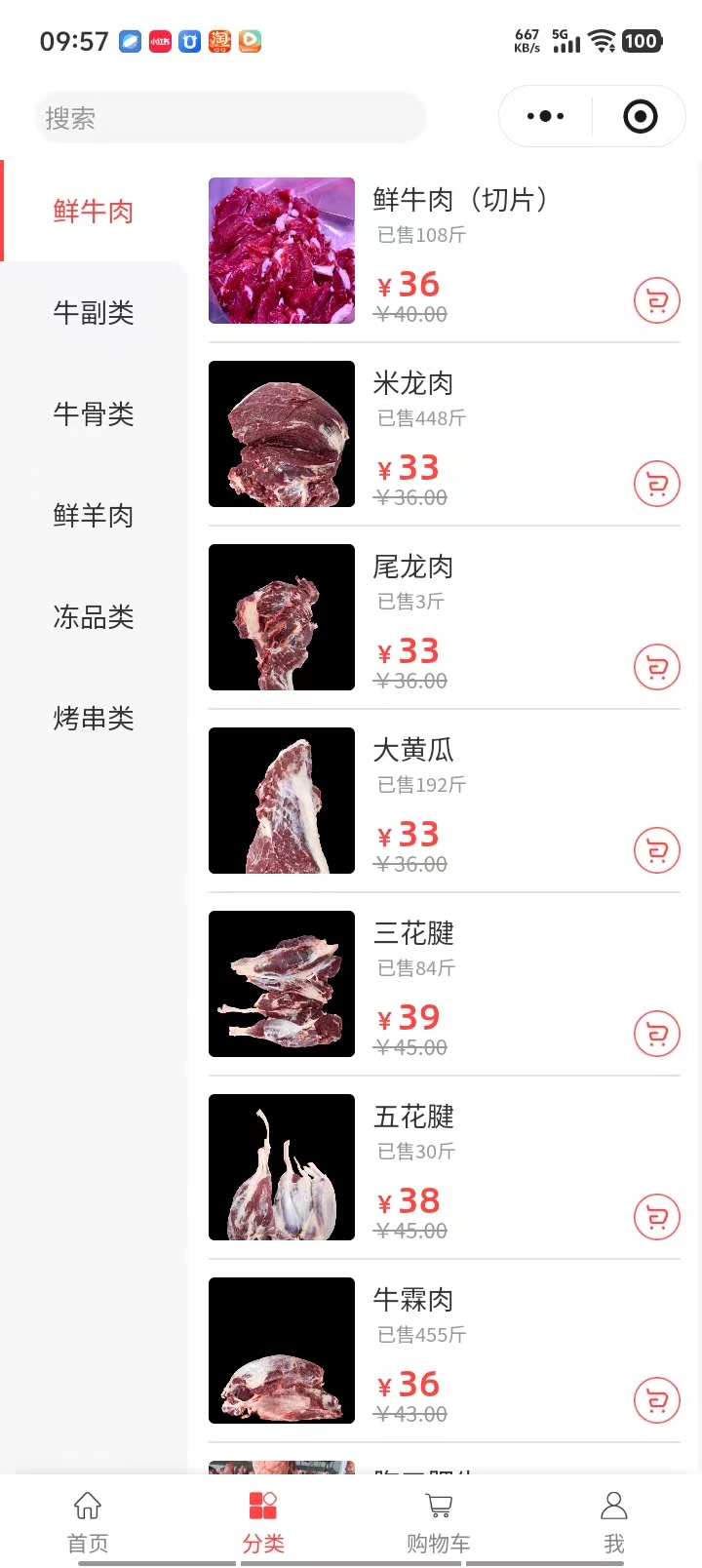Open the 购物车 cart tab

pos(439,1521)
